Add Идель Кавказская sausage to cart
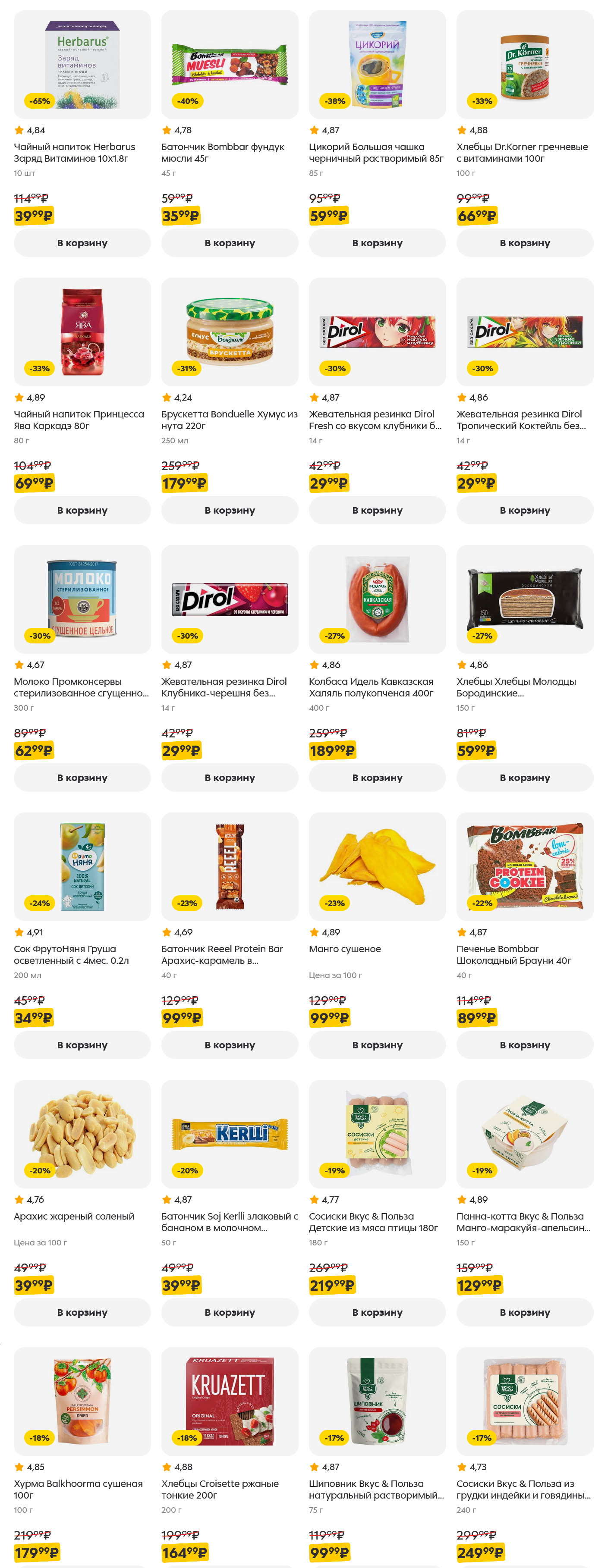This screenshot has width=611, height=1568. point(376,777)
